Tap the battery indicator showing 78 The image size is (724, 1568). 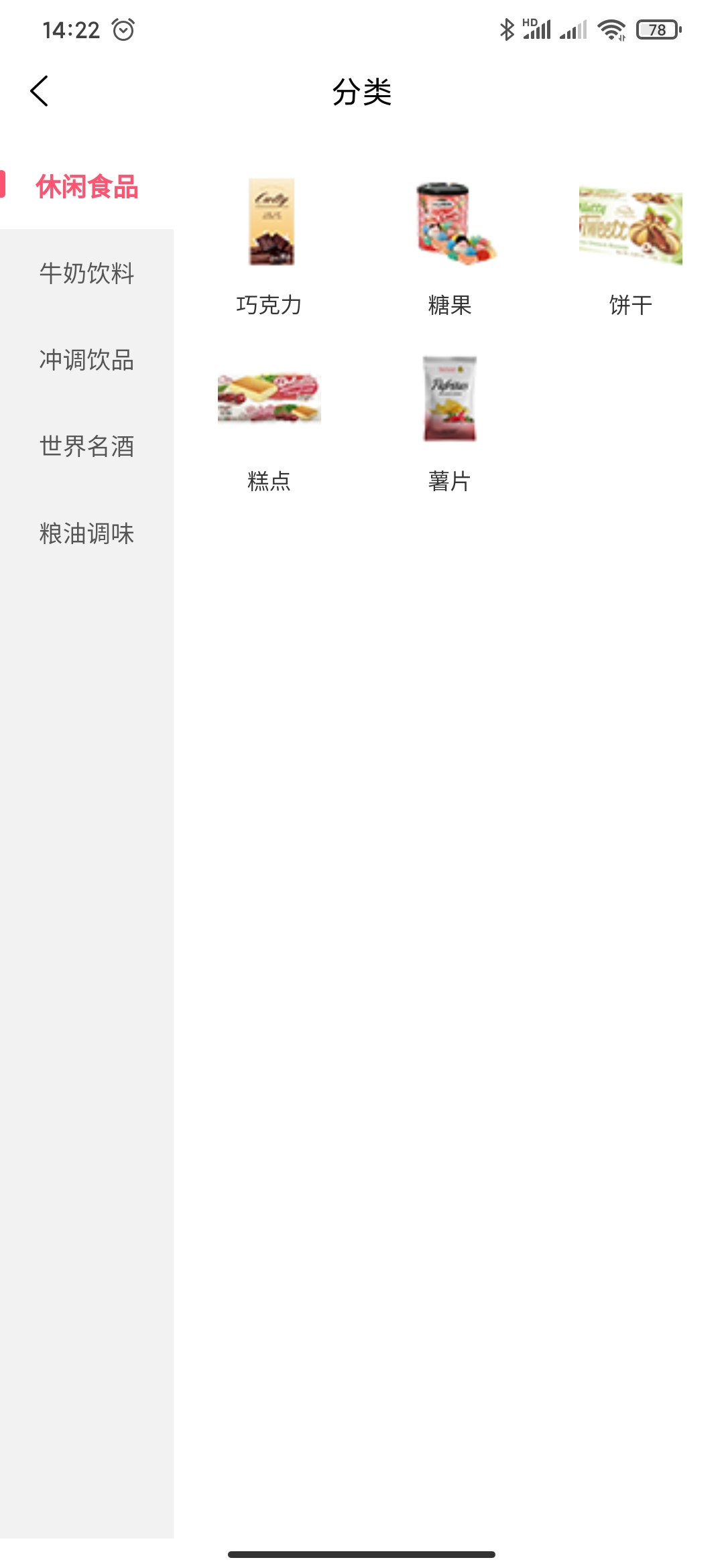[654, 29]
